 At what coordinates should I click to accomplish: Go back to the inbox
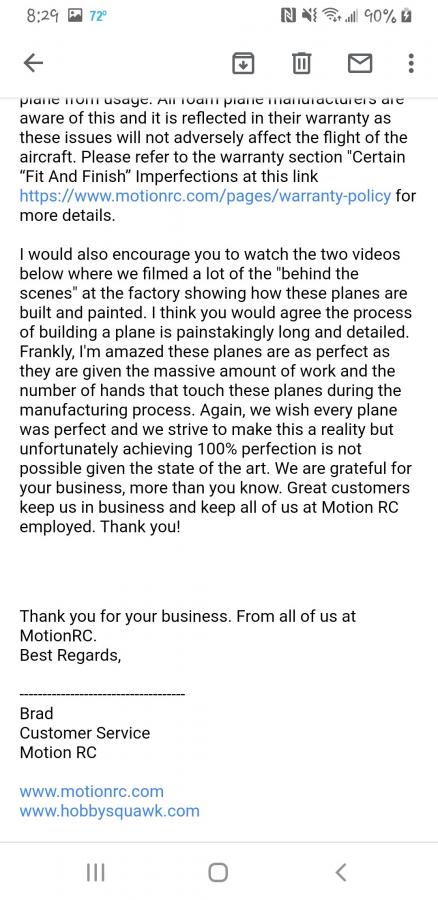pyautogui.click(x=33, y=63)
